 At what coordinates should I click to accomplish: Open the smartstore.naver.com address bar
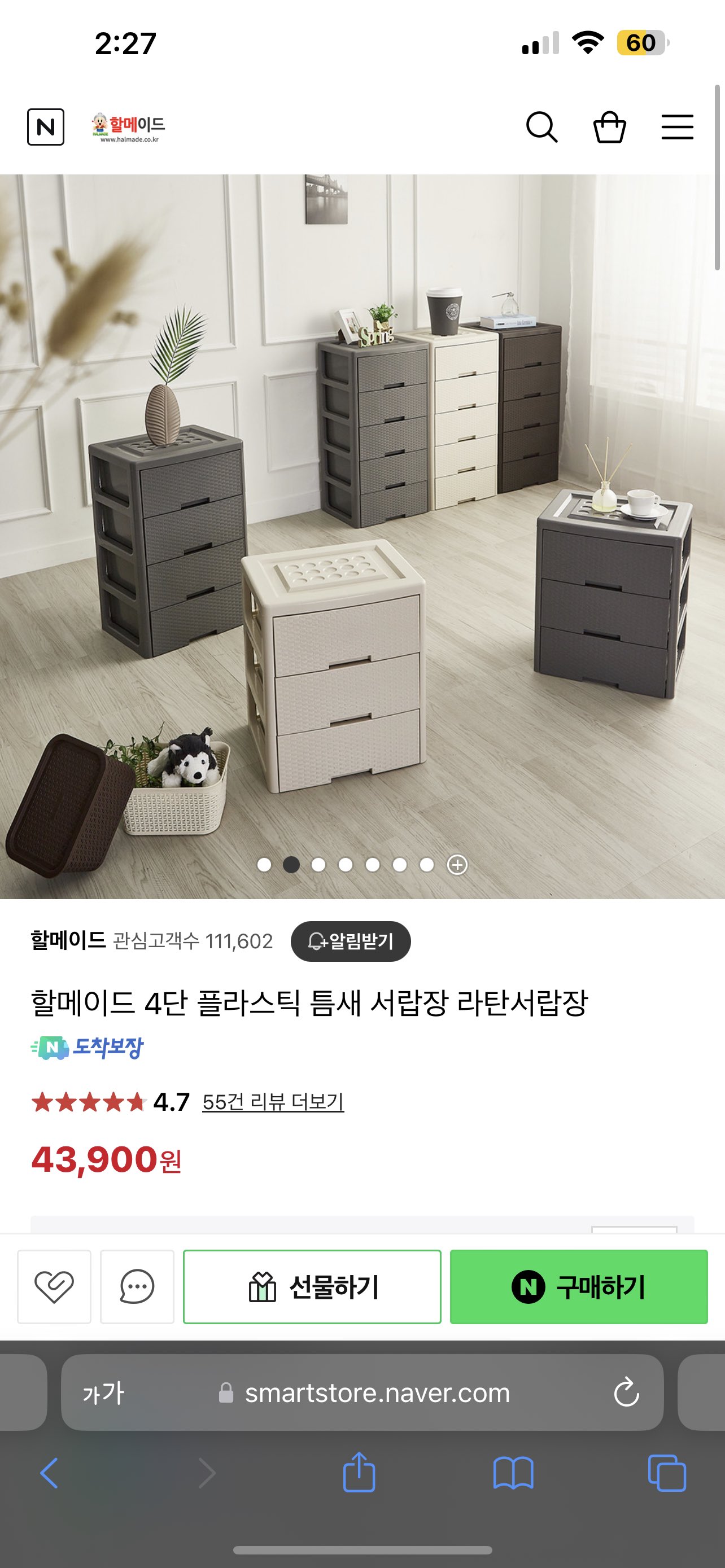pyautogui.click(x=376, y=1392)
